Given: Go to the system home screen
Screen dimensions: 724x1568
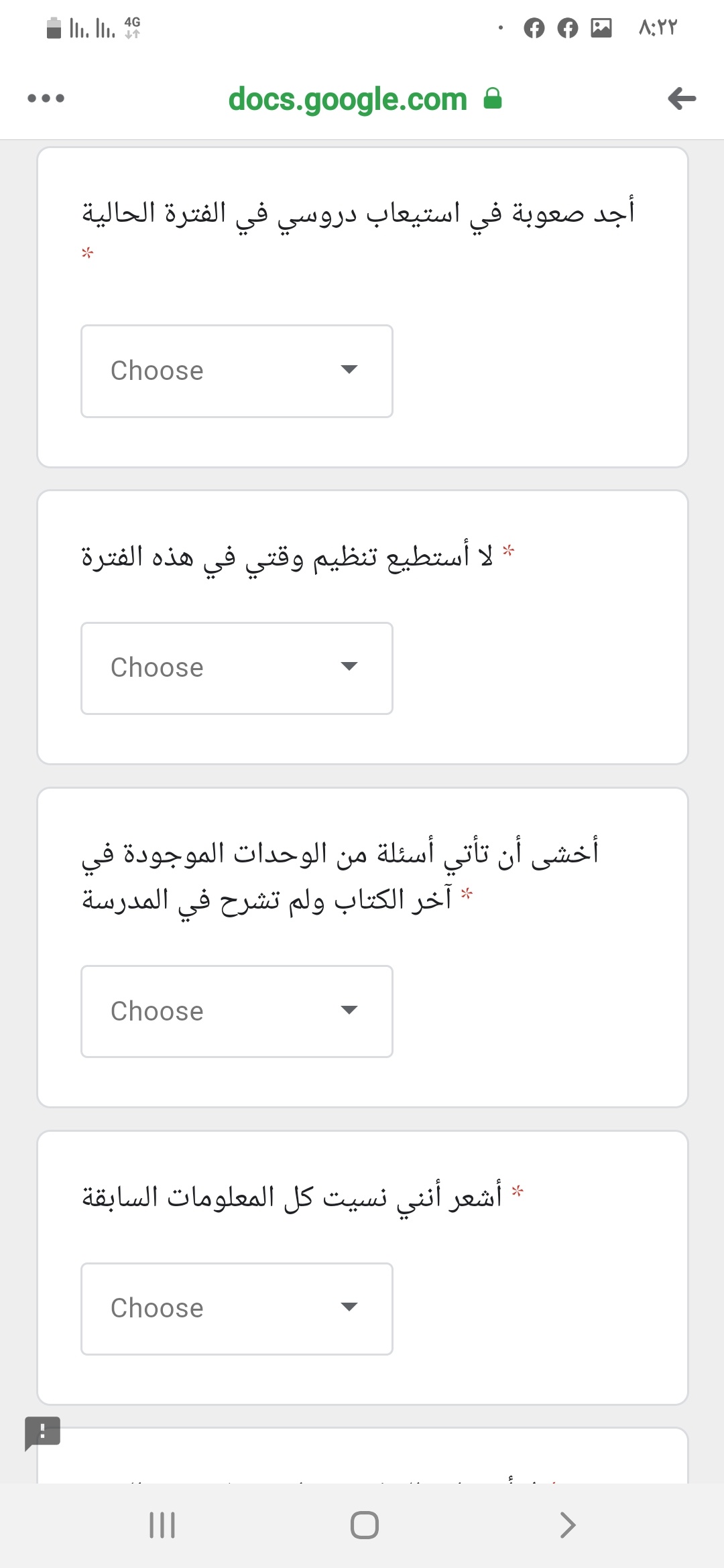Looking at the screenshot, I should (364, 1525).
